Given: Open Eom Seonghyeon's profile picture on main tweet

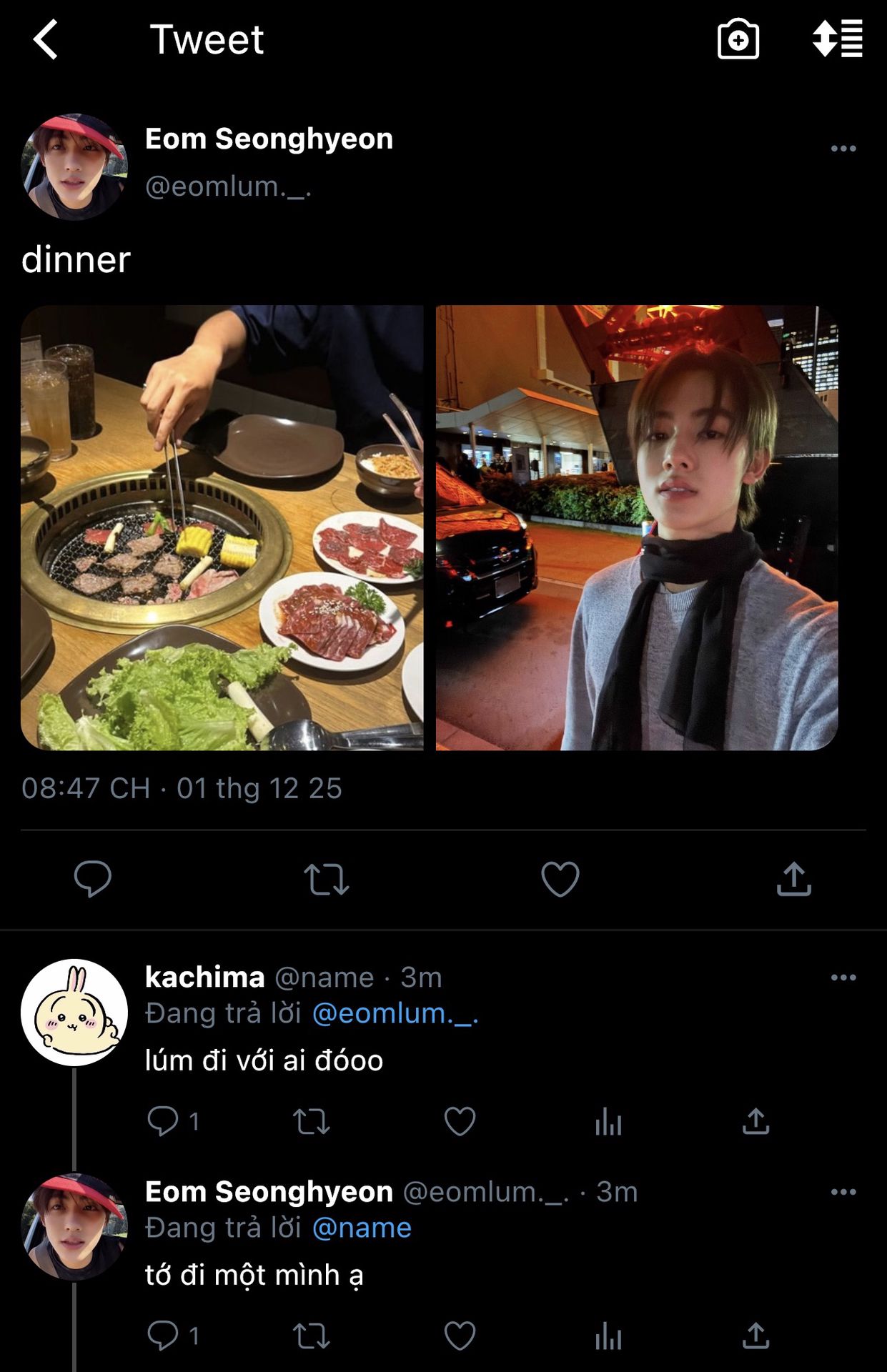Looking at the screenshot, I should click(74, 166).
